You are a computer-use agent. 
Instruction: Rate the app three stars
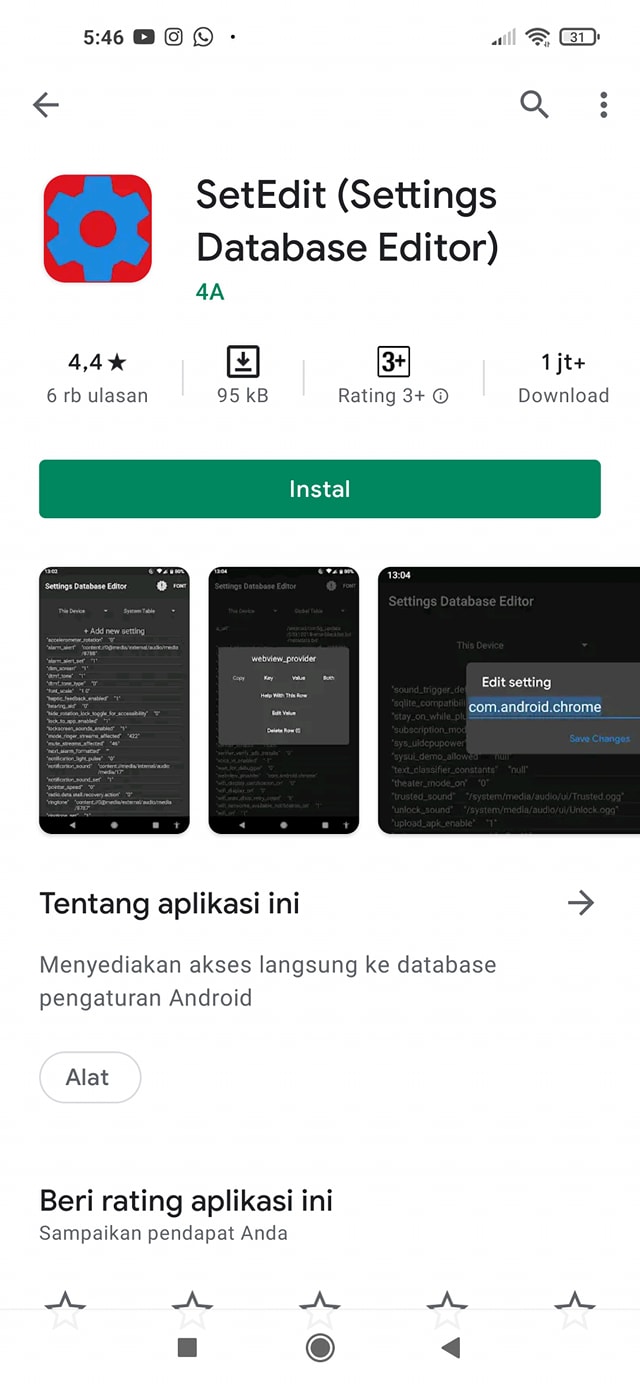tap(320, 1305)
